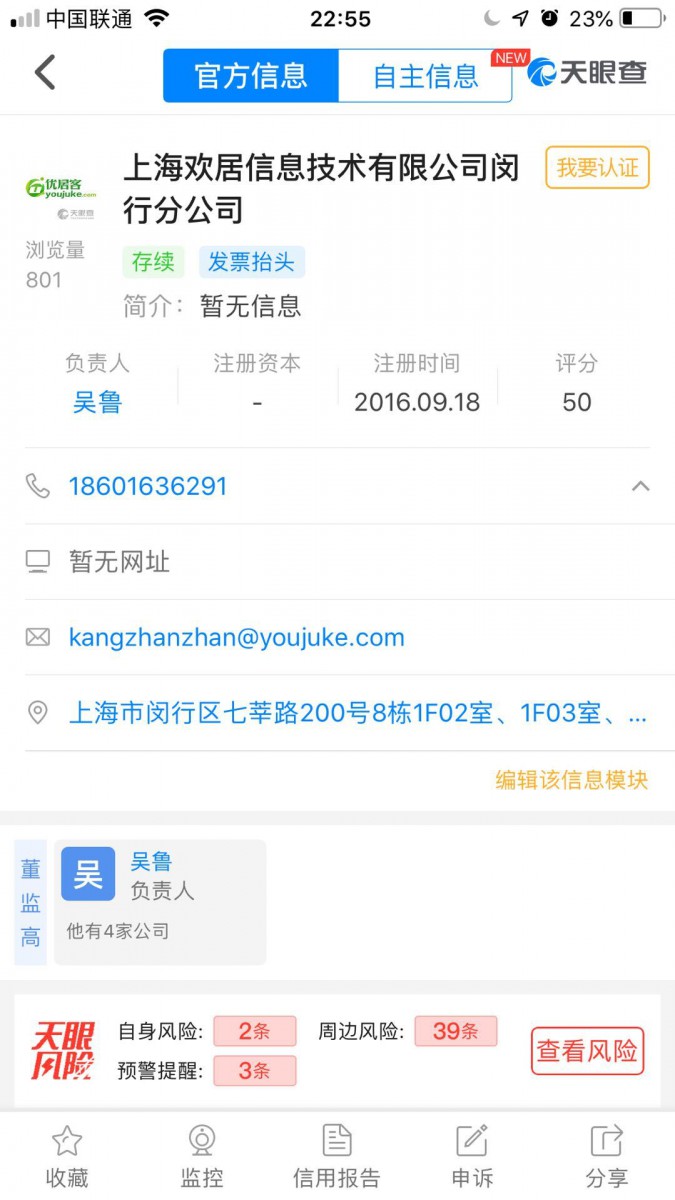This screenshot has height=1200, width=675.
Task: View the 39条 周边风险 items
Action: pos(455,1031)
